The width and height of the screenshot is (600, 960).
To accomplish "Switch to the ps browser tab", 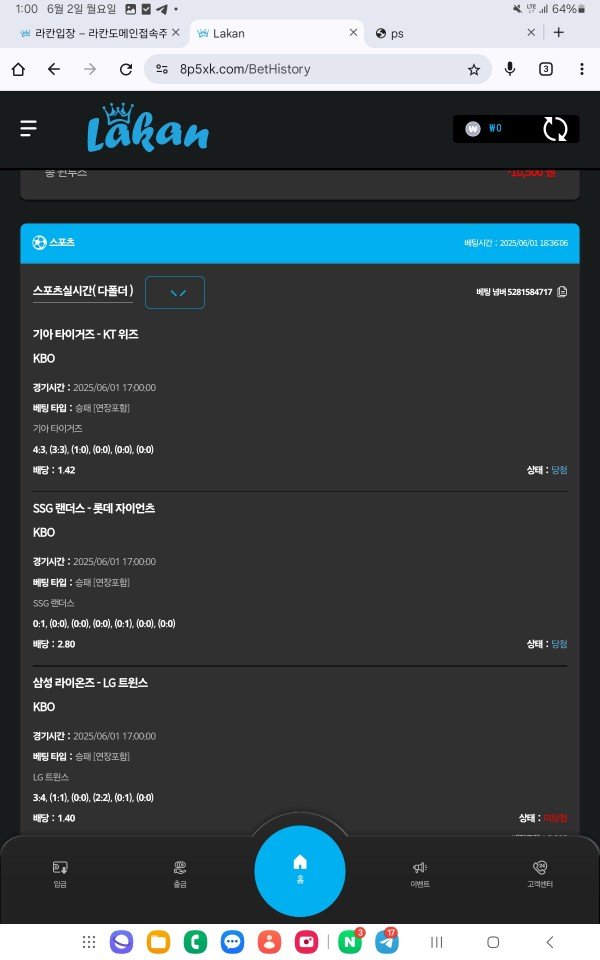I will [x=440, y=32].
